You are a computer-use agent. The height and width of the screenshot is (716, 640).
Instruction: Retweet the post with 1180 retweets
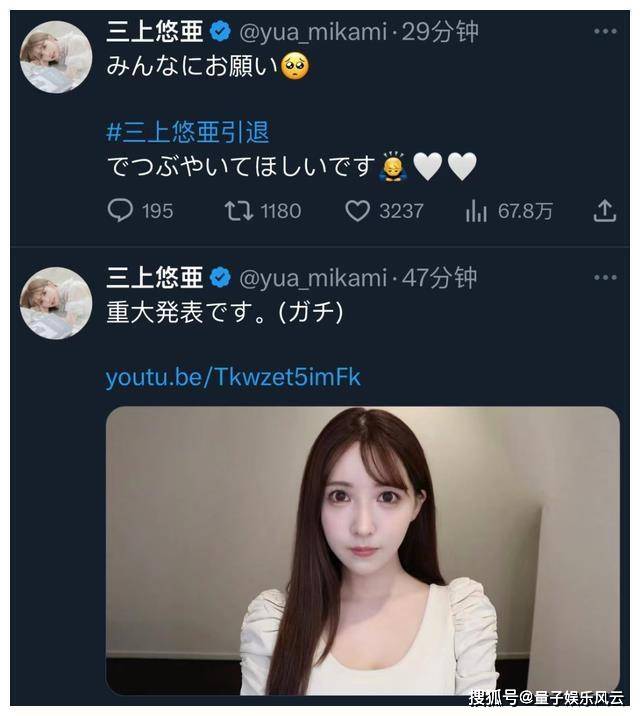236,210
